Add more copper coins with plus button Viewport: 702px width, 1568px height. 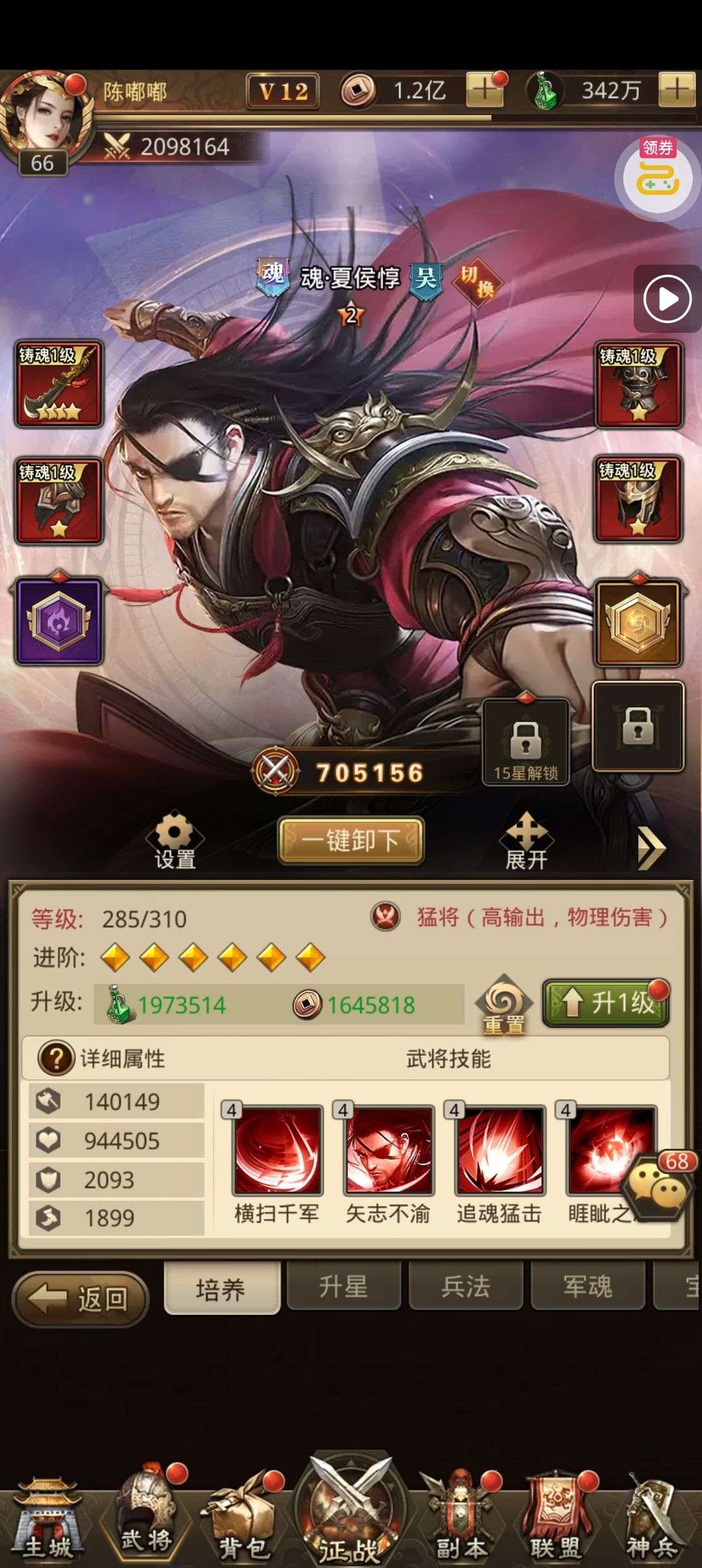[x=484, y=90]
